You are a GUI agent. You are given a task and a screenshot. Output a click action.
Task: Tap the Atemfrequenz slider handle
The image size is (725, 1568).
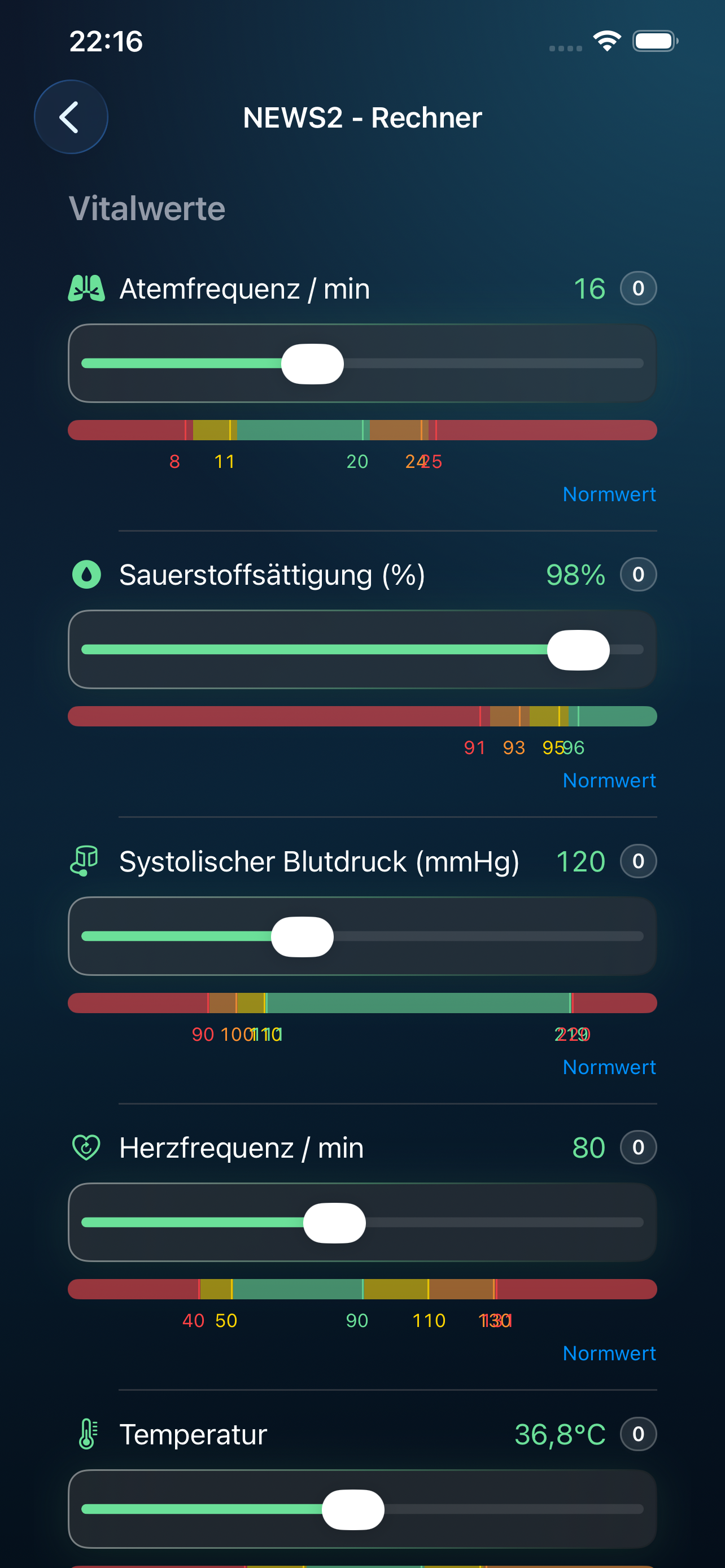point(312,364)
